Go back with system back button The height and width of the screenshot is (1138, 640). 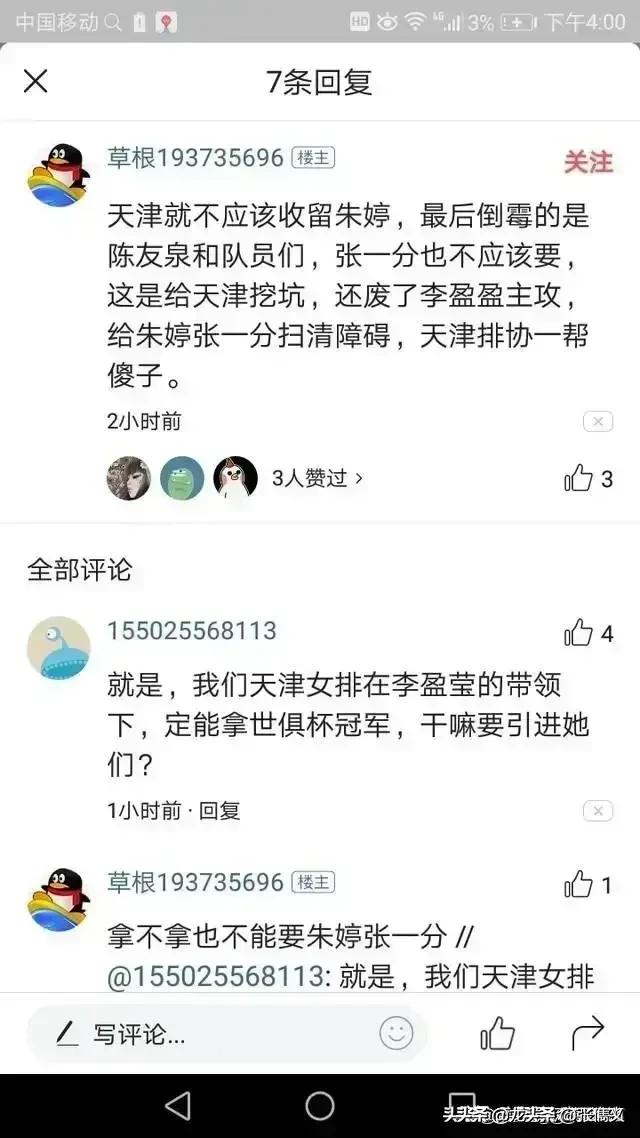(178, 1106)
